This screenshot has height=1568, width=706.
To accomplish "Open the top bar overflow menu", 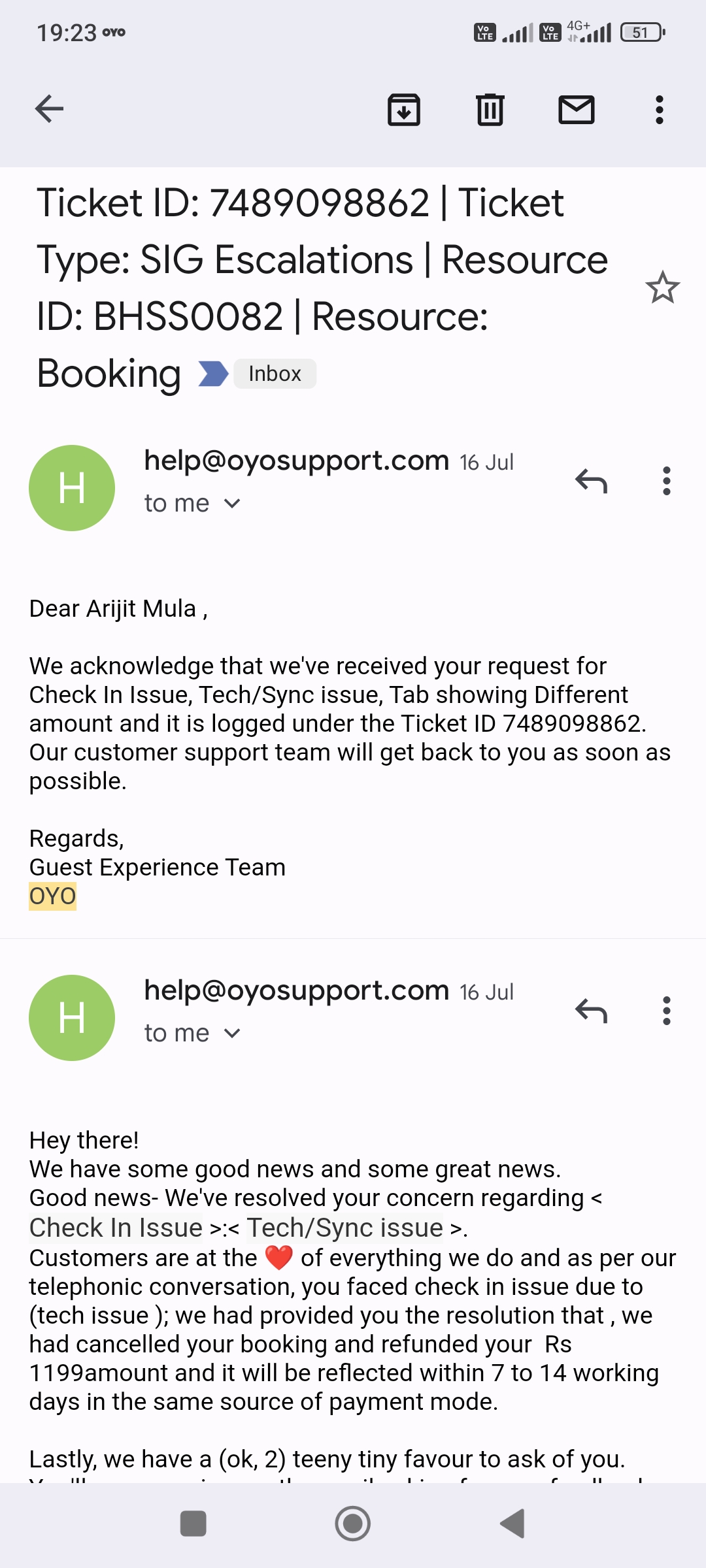I will coord(659,109).
